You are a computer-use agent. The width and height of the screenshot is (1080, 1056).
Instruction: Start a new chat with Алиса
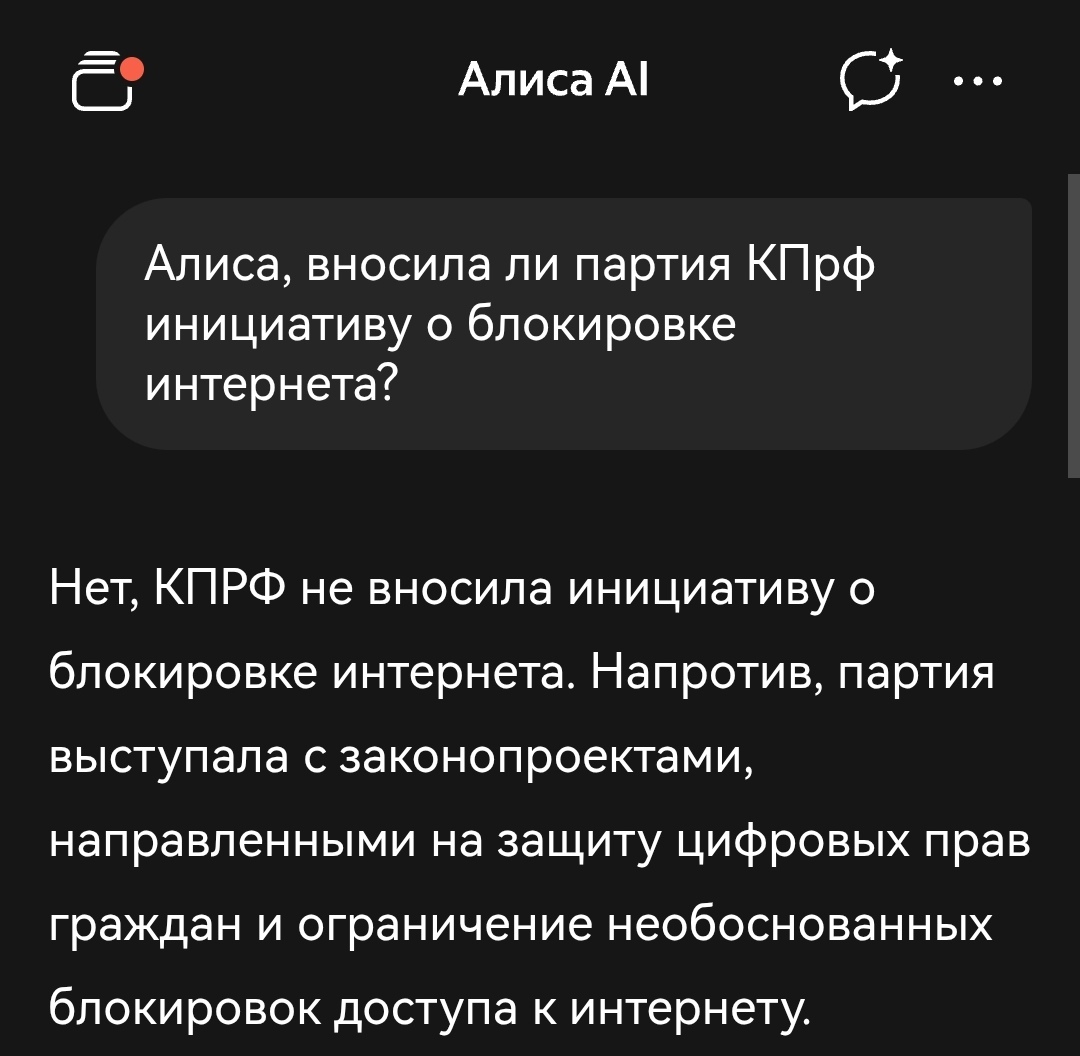pos(871,80)
